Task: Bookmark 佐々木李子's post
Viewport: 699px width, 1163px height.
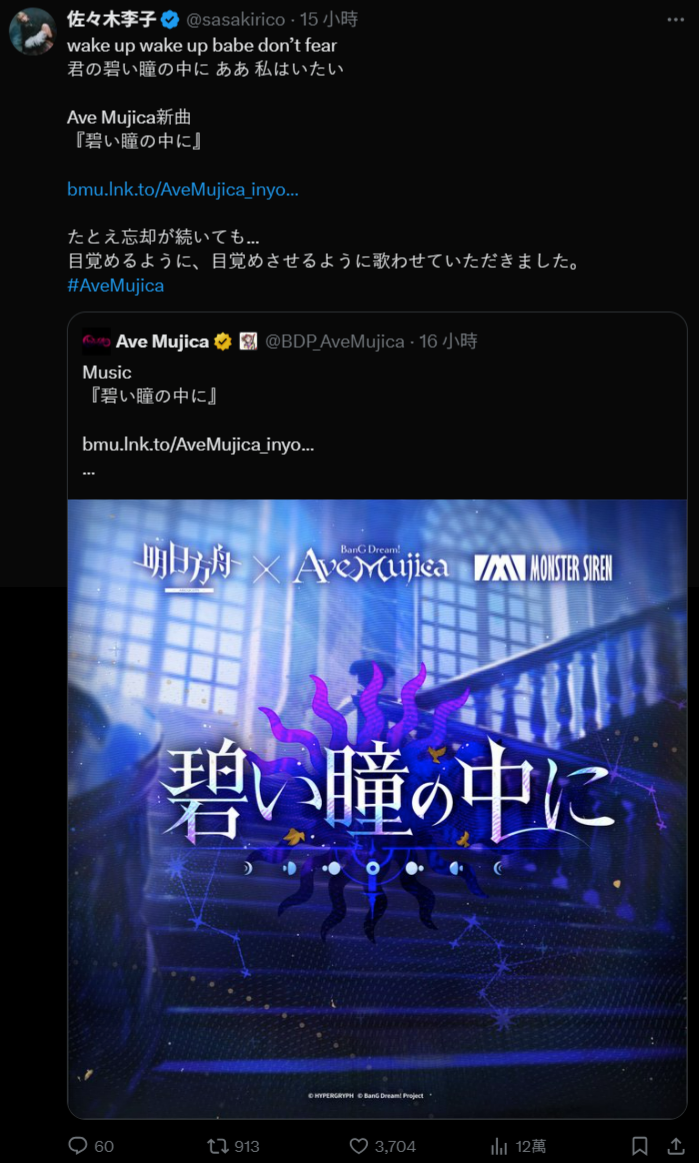Action: [640, 1146]
